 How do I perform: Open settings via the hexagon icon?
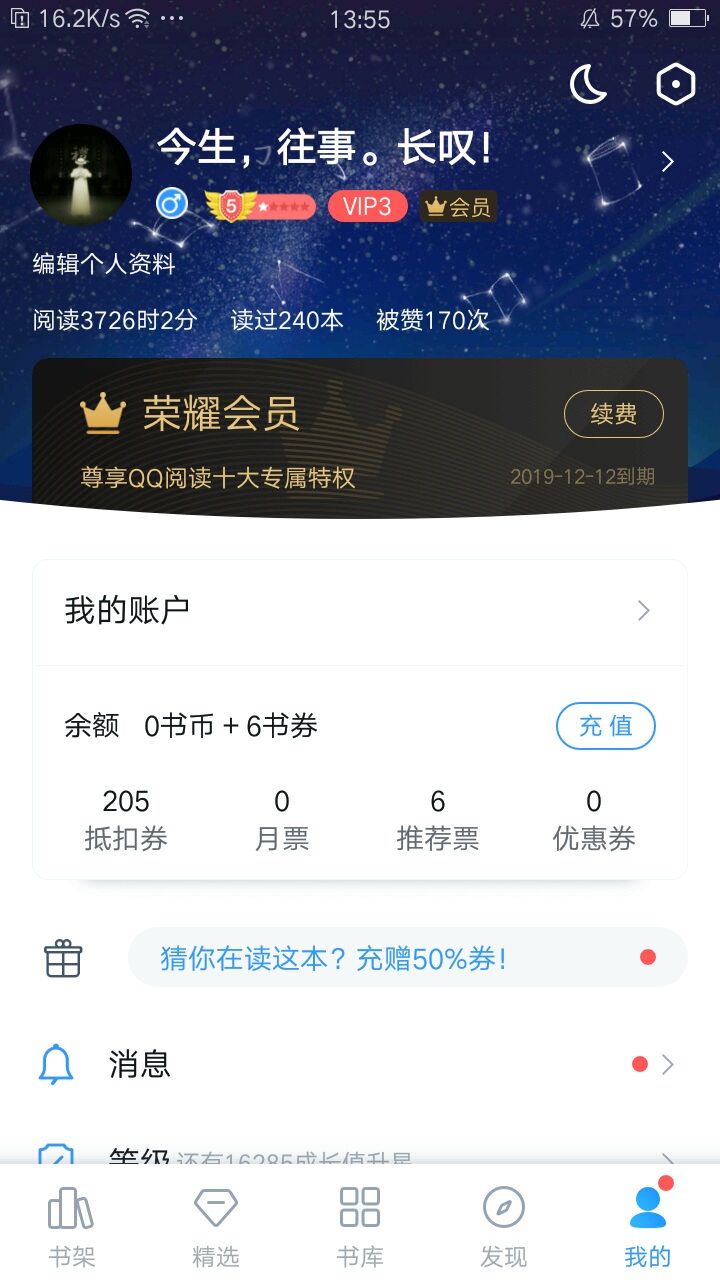675,85
